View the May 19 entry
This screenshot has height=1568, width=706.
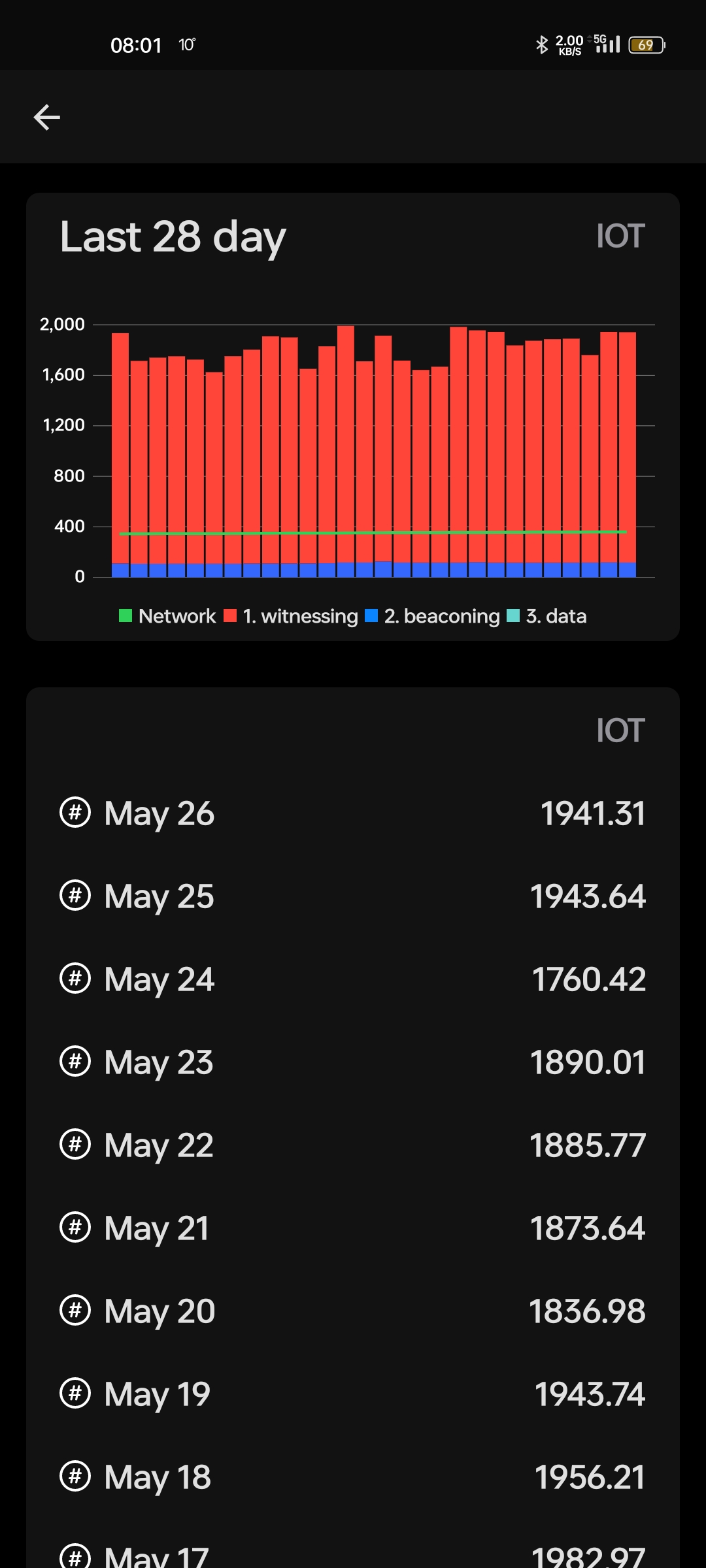coord(353,1394)
